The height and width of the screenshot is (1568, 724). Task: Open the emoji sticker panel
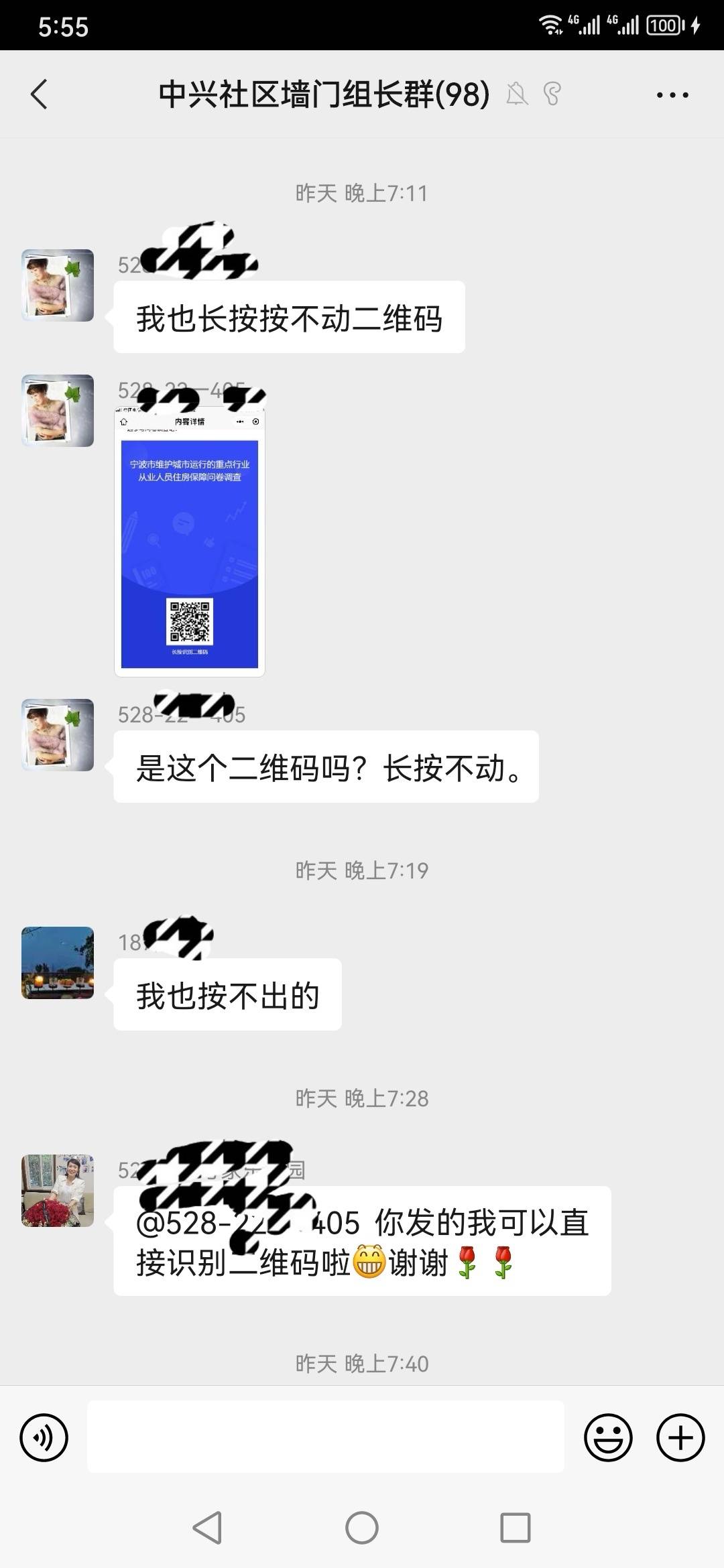pyautogui.click(x=608, y=1437)
